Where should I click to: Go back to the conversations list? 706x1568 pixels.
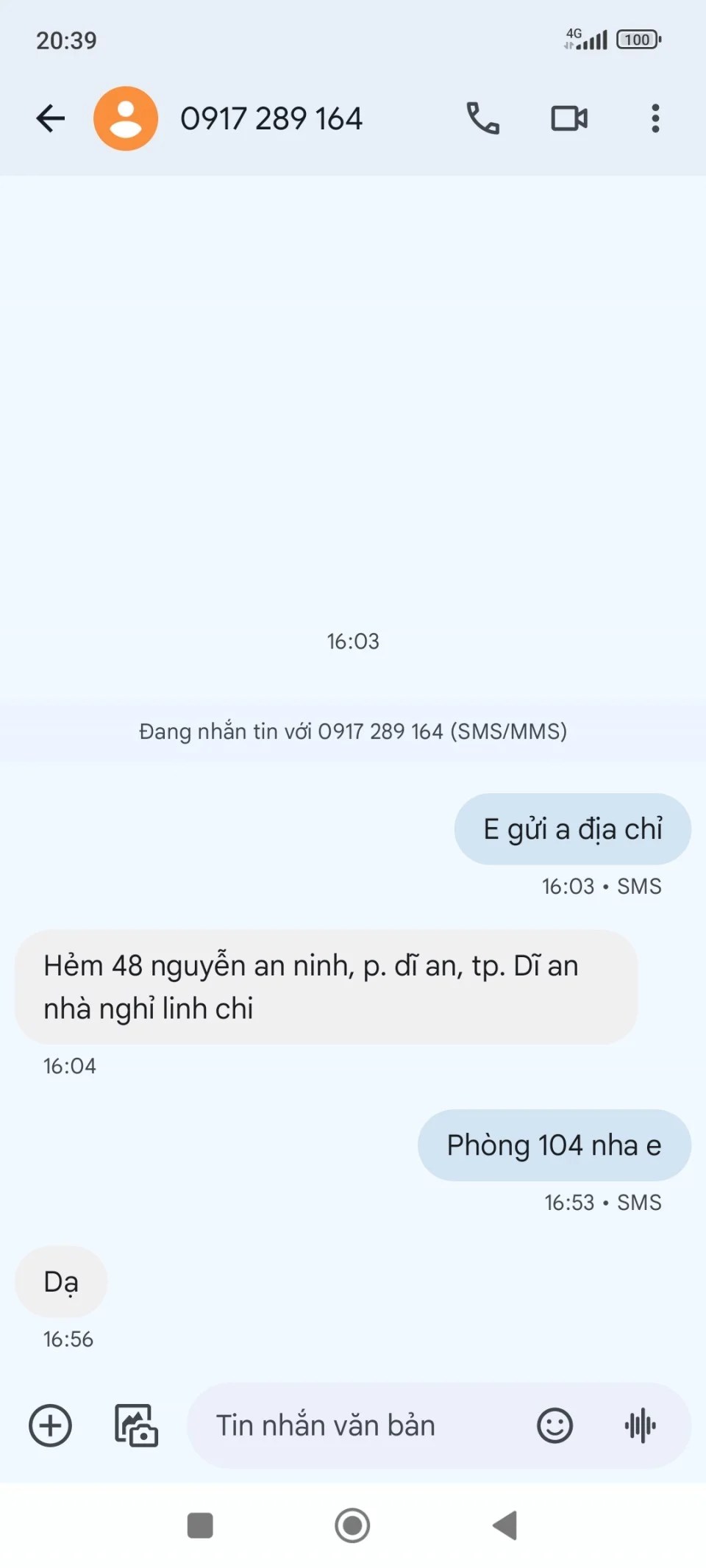[51, 118]
